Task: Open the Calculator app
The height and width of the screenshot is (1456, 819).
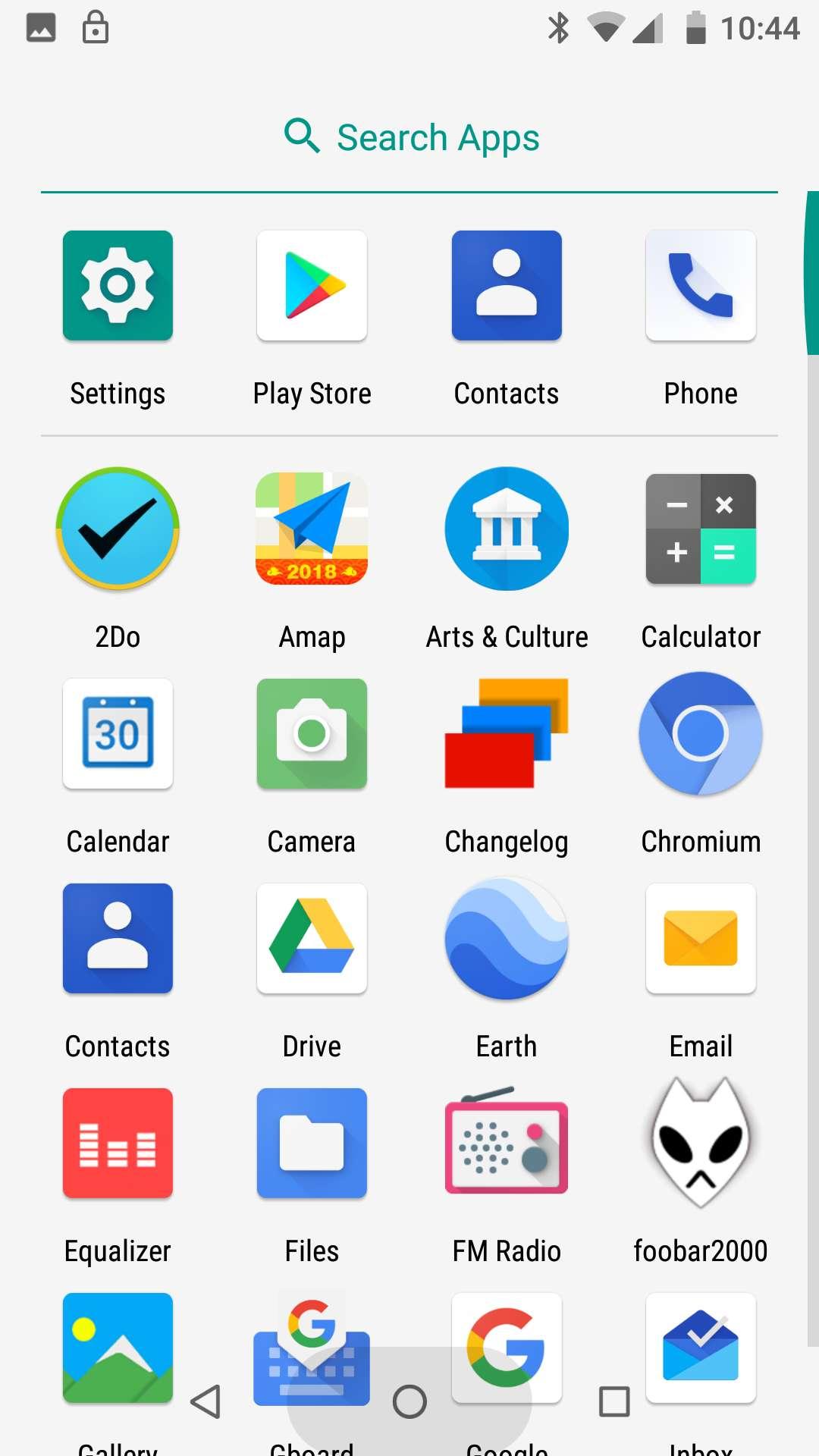Action: [700, 529]
